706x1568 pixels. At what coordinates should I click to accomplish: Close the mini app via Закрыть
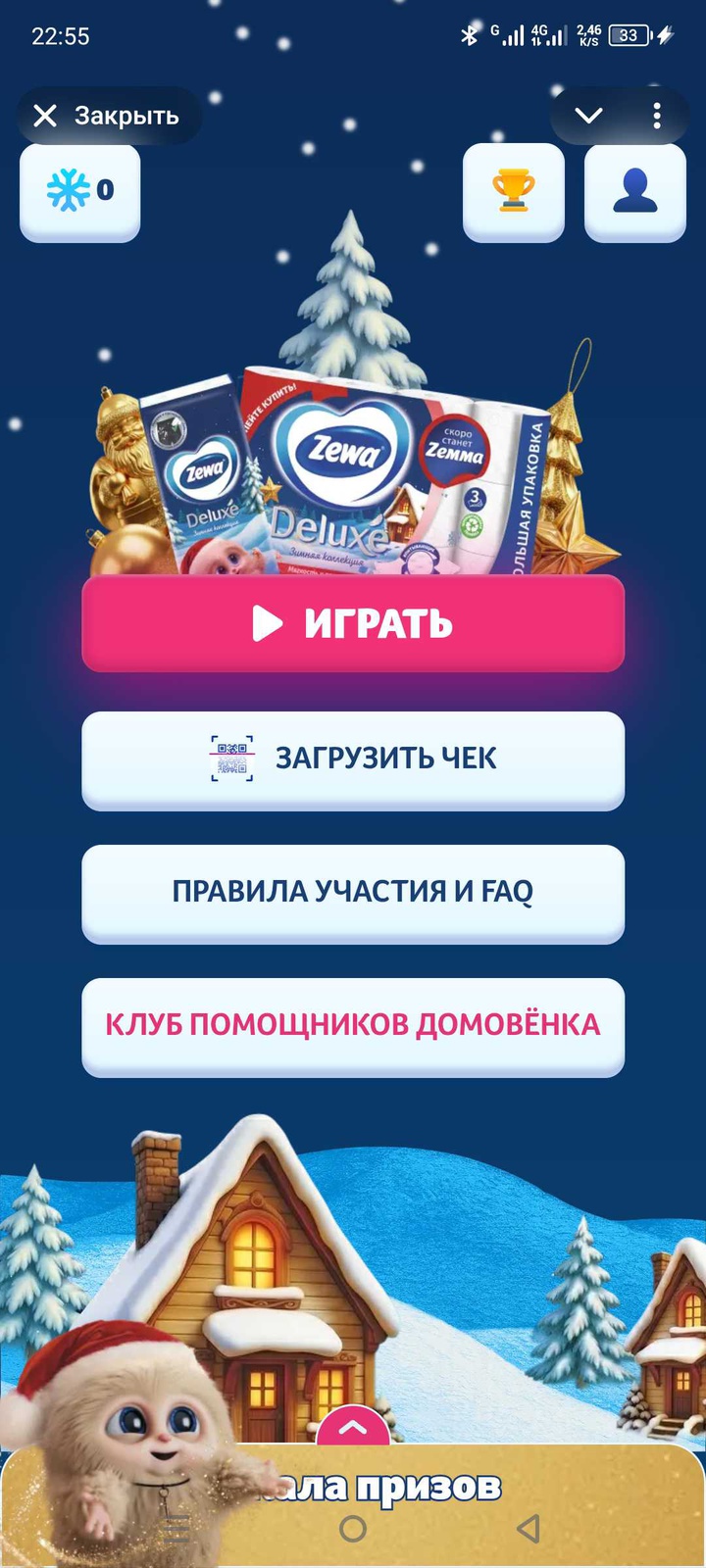[x=108, y=116]
